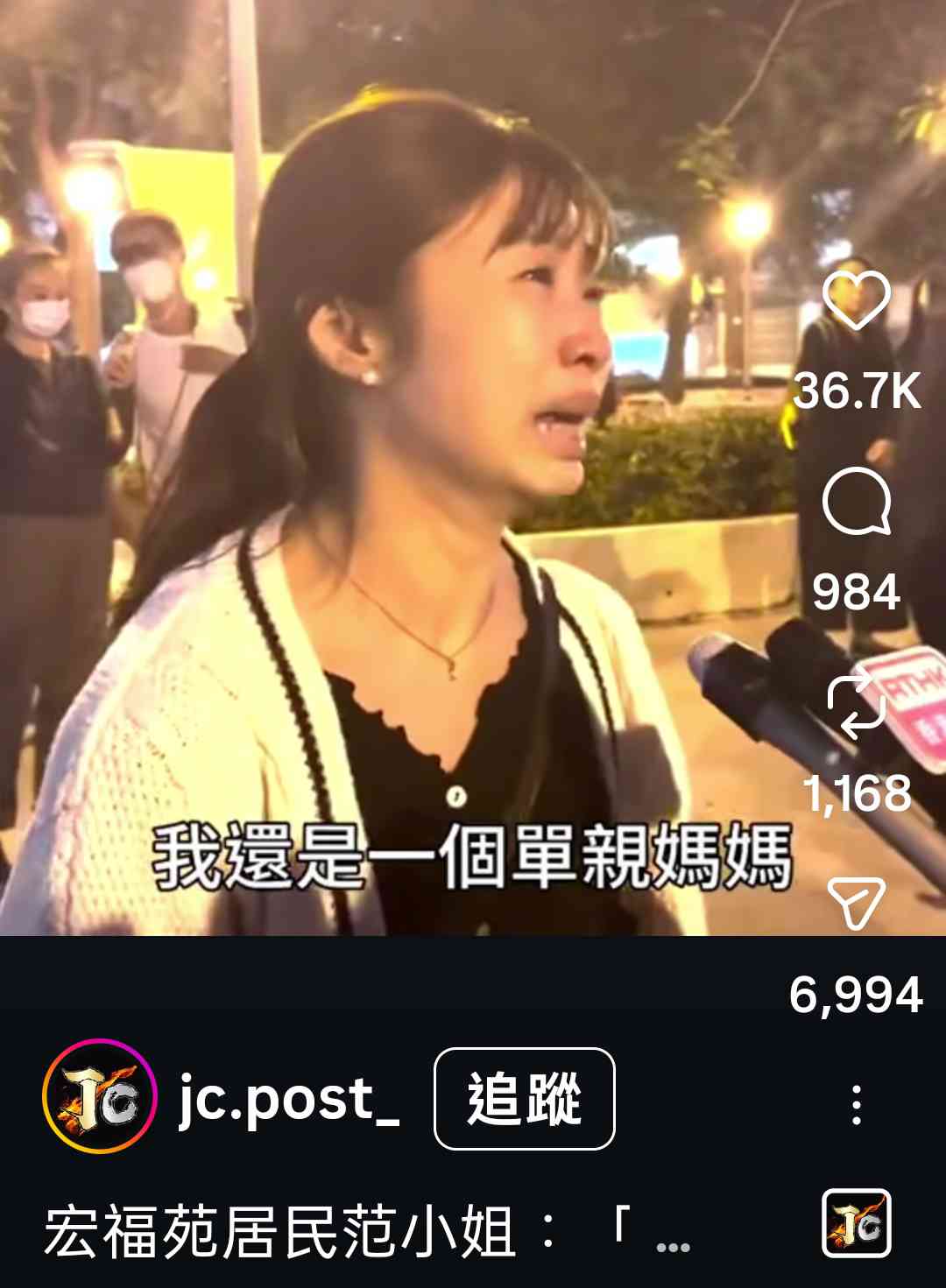The height and width of the screenshot is (1288, 946).
Task: Tap 追蹤 to follow jc.post_
Action: click(524, 1098)
